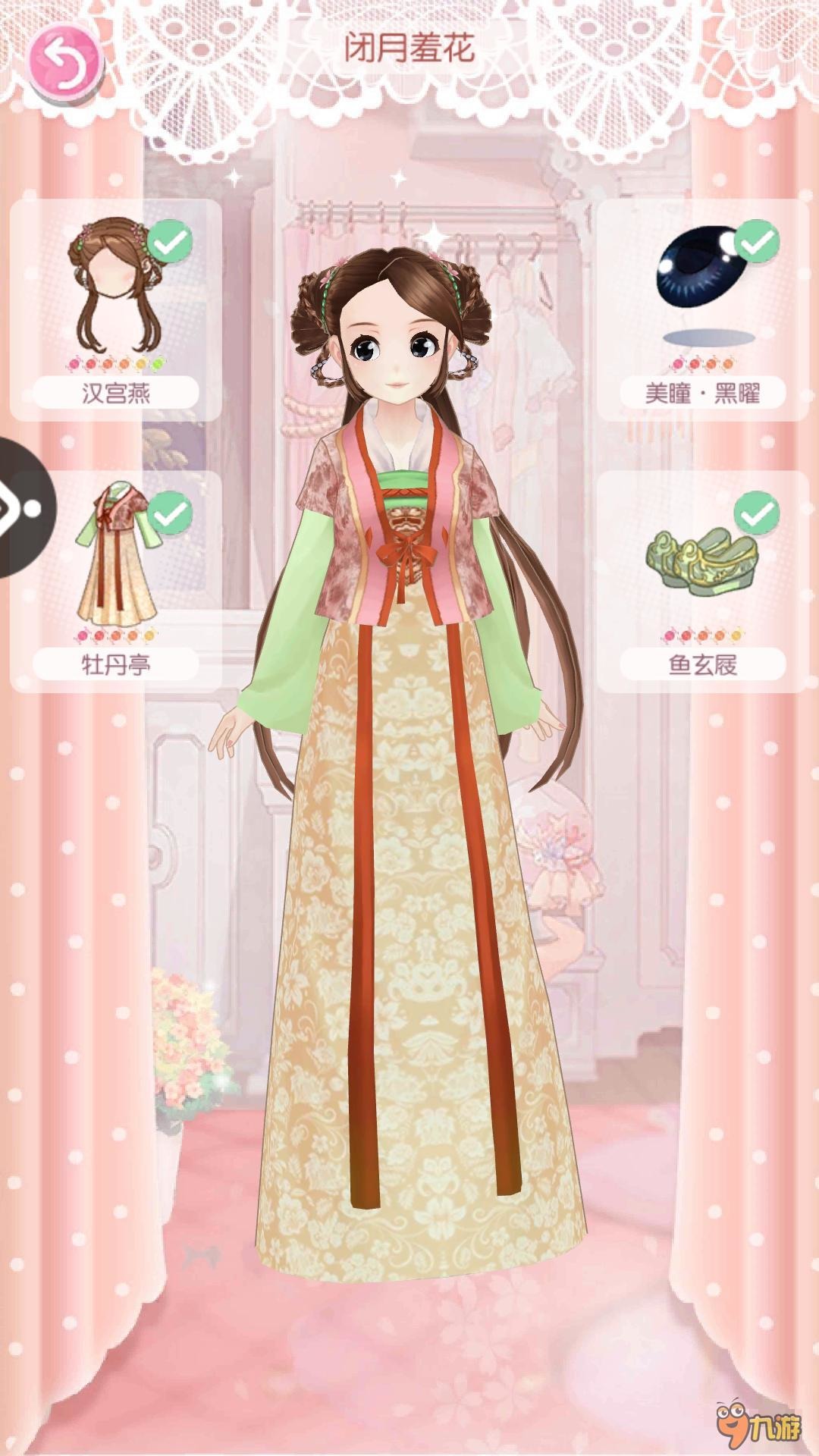This screenshot has width=819, height=1456.
Task: Open the 牡丹亭 dress item card
Action: tap(116, 582)
